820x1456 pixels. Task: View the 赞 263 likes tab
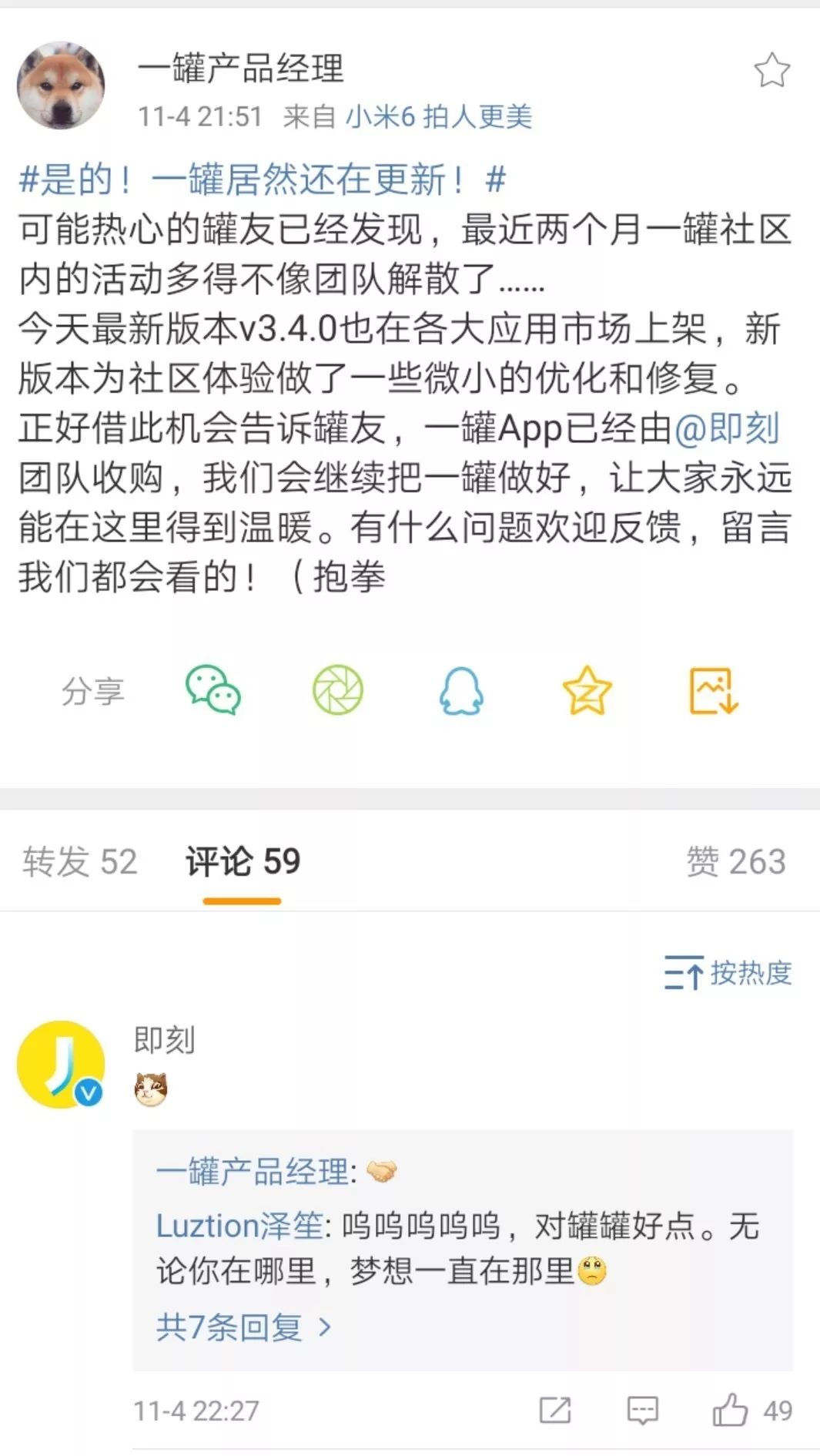point(735,861)
